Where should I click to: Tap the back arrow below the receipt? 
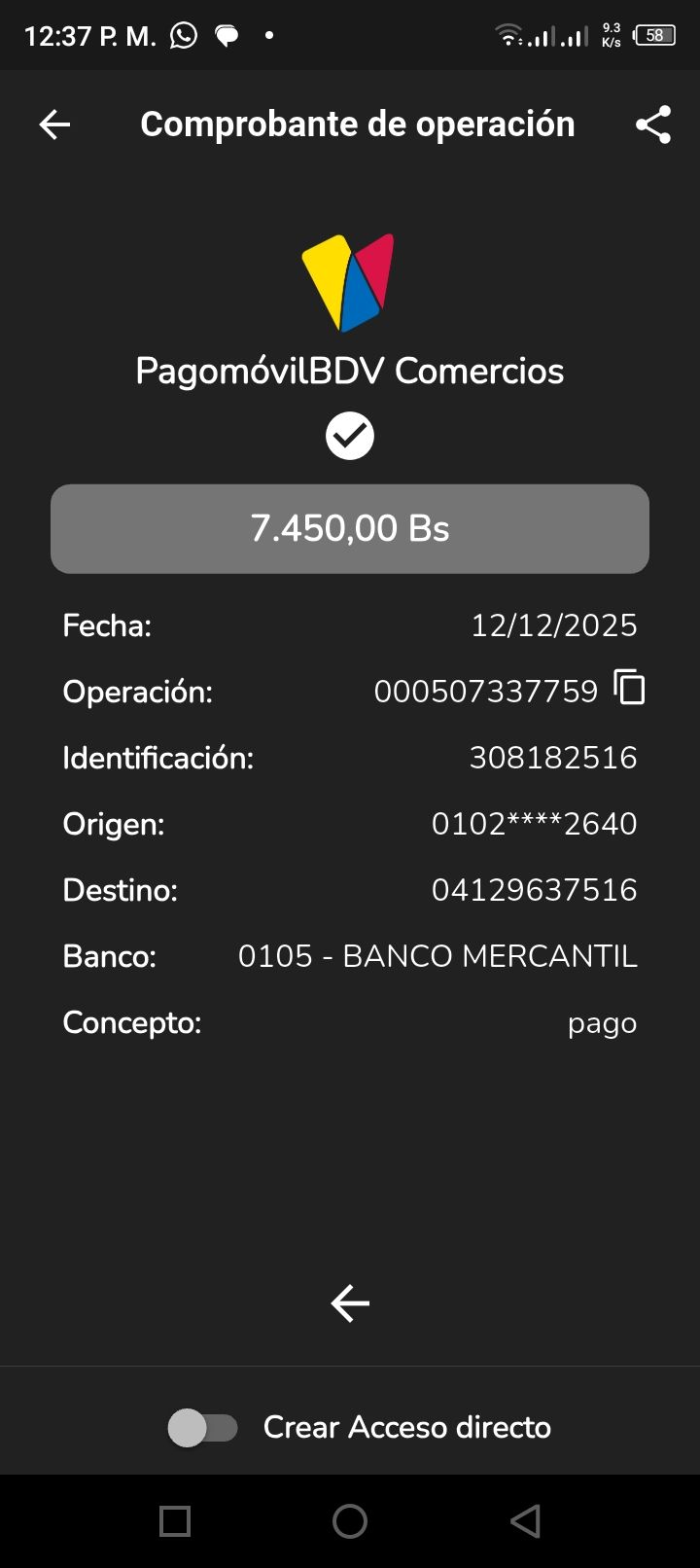point(350,1303)
